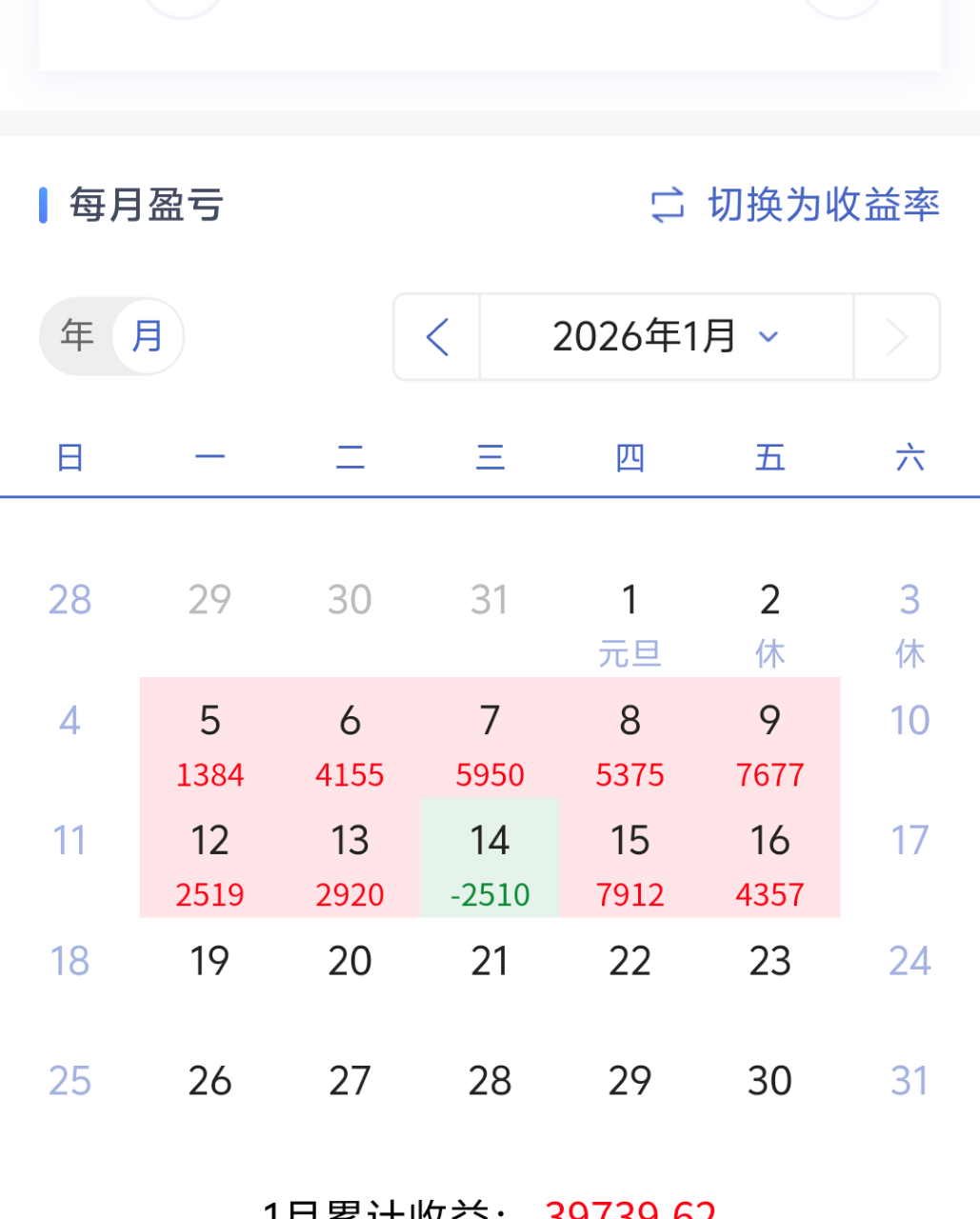The width and height of the screenshot is (980, 1219).
Task: Click the 每月盈亏 section title
Action: (x=145, y=206)
